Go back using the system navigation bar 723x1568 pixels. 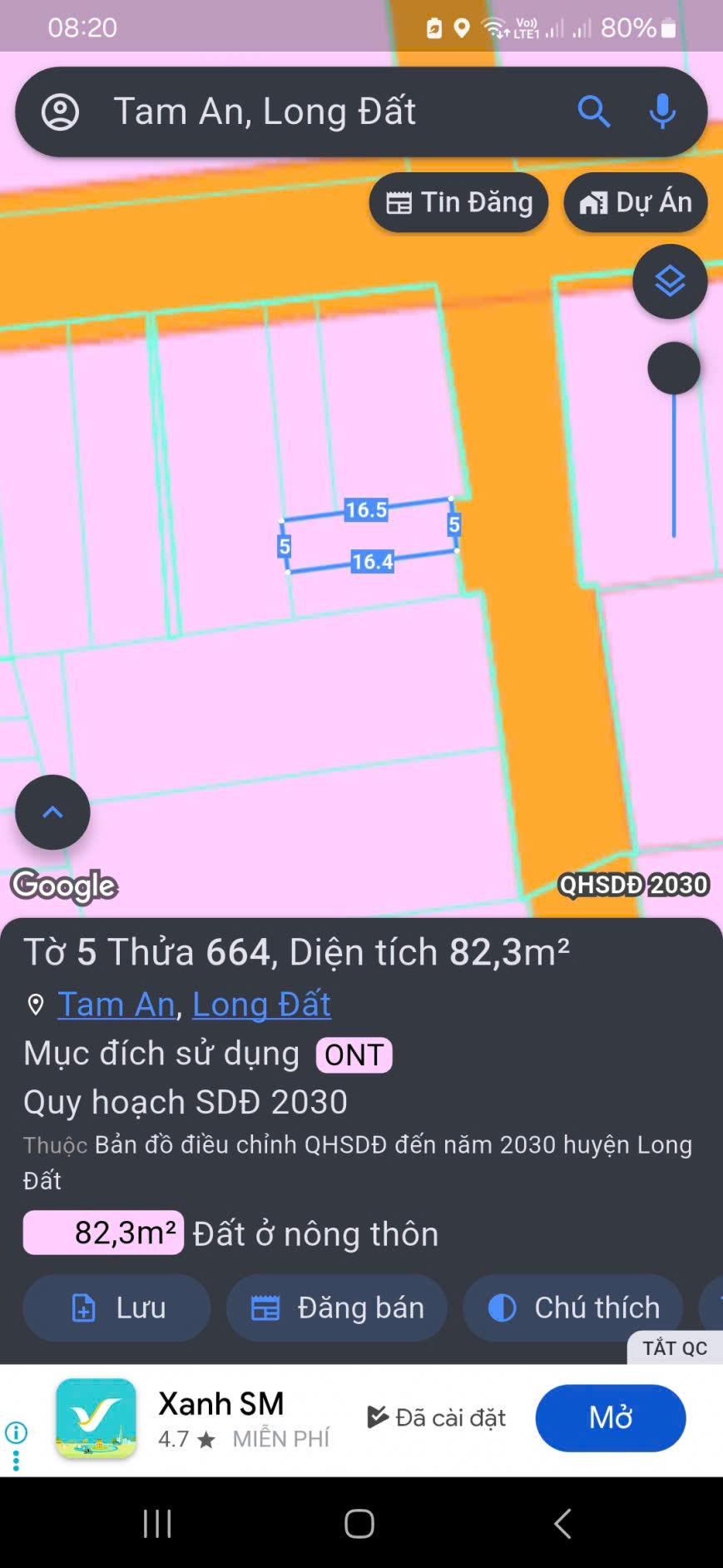coord(562,1524)
